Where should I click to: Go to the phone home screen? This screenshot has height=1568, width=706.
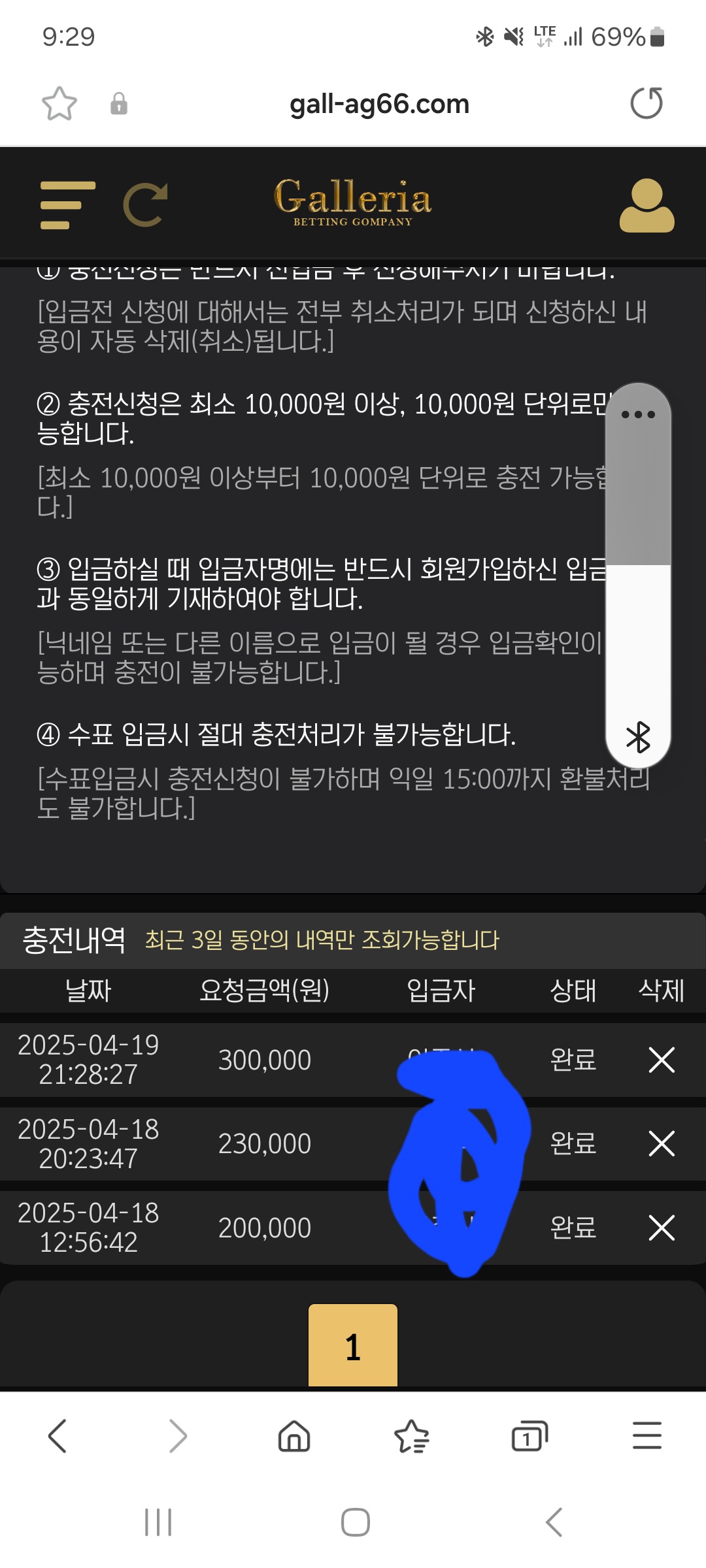click(355, 1522)
